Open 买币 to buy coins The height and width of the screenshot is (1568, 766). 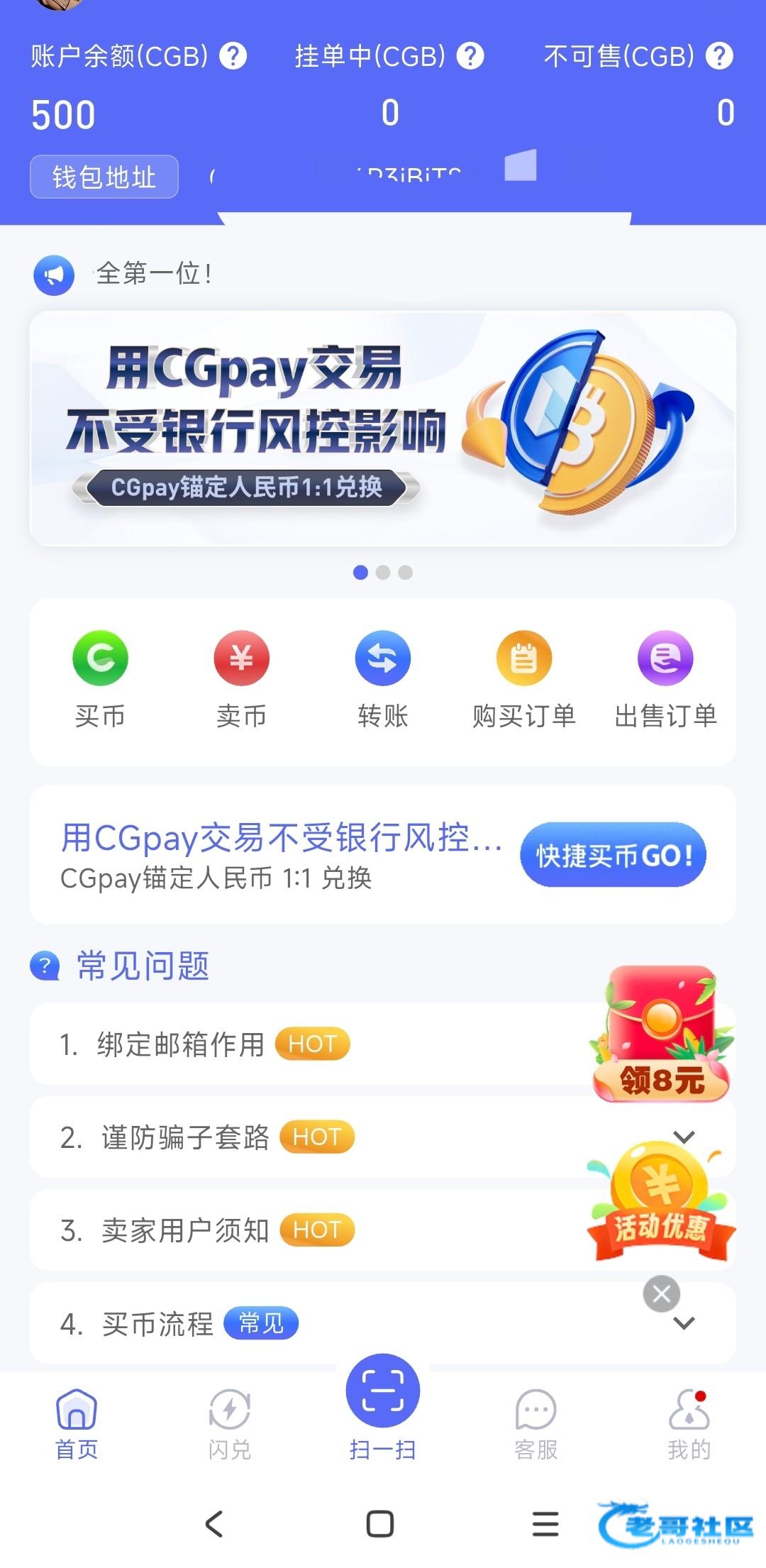[100, 679]
